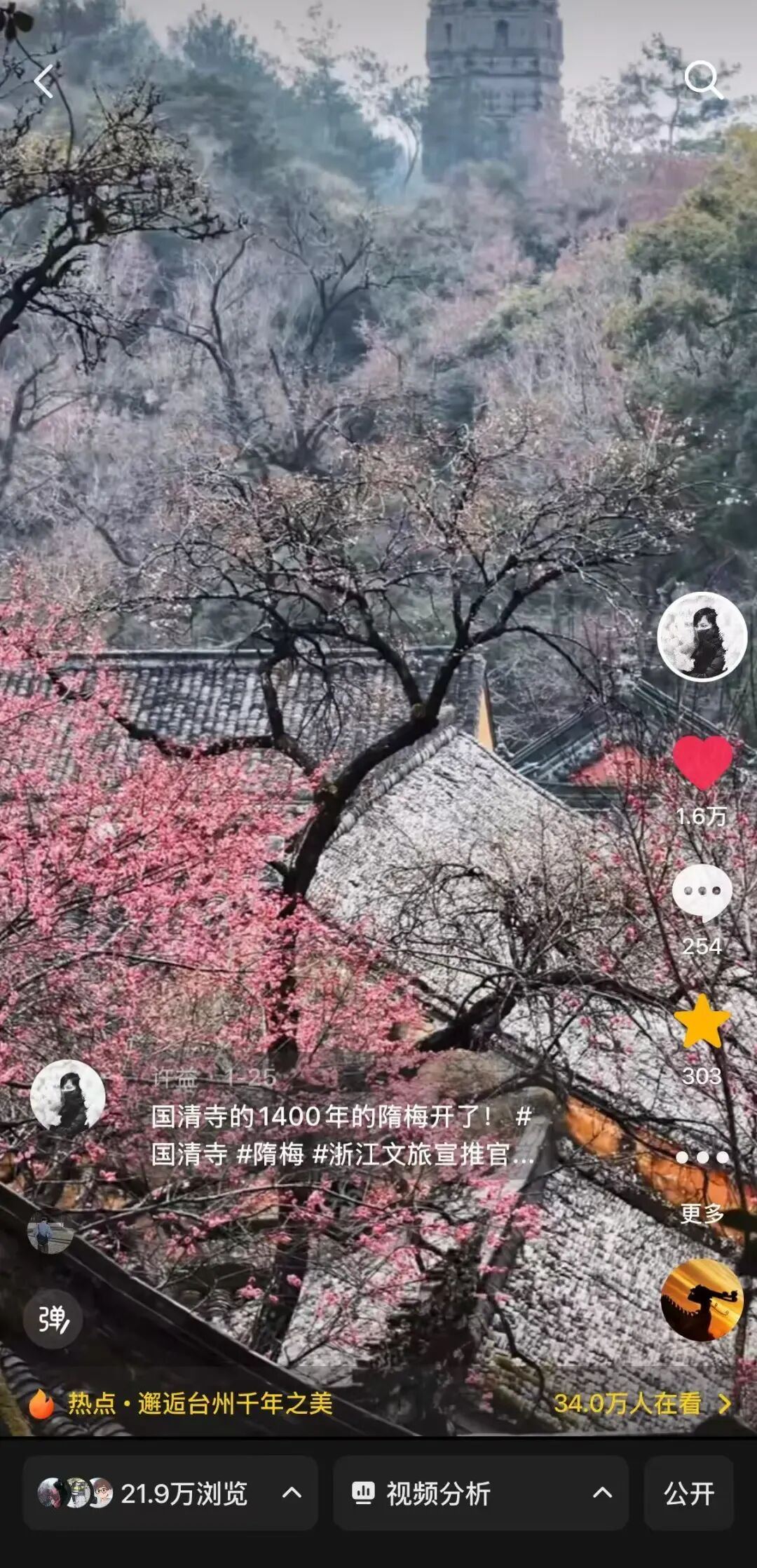Expand the 21.9万浏览 viewers panel
Viewport: 757px width, 1568px height.
click(x=170, y=1493)
